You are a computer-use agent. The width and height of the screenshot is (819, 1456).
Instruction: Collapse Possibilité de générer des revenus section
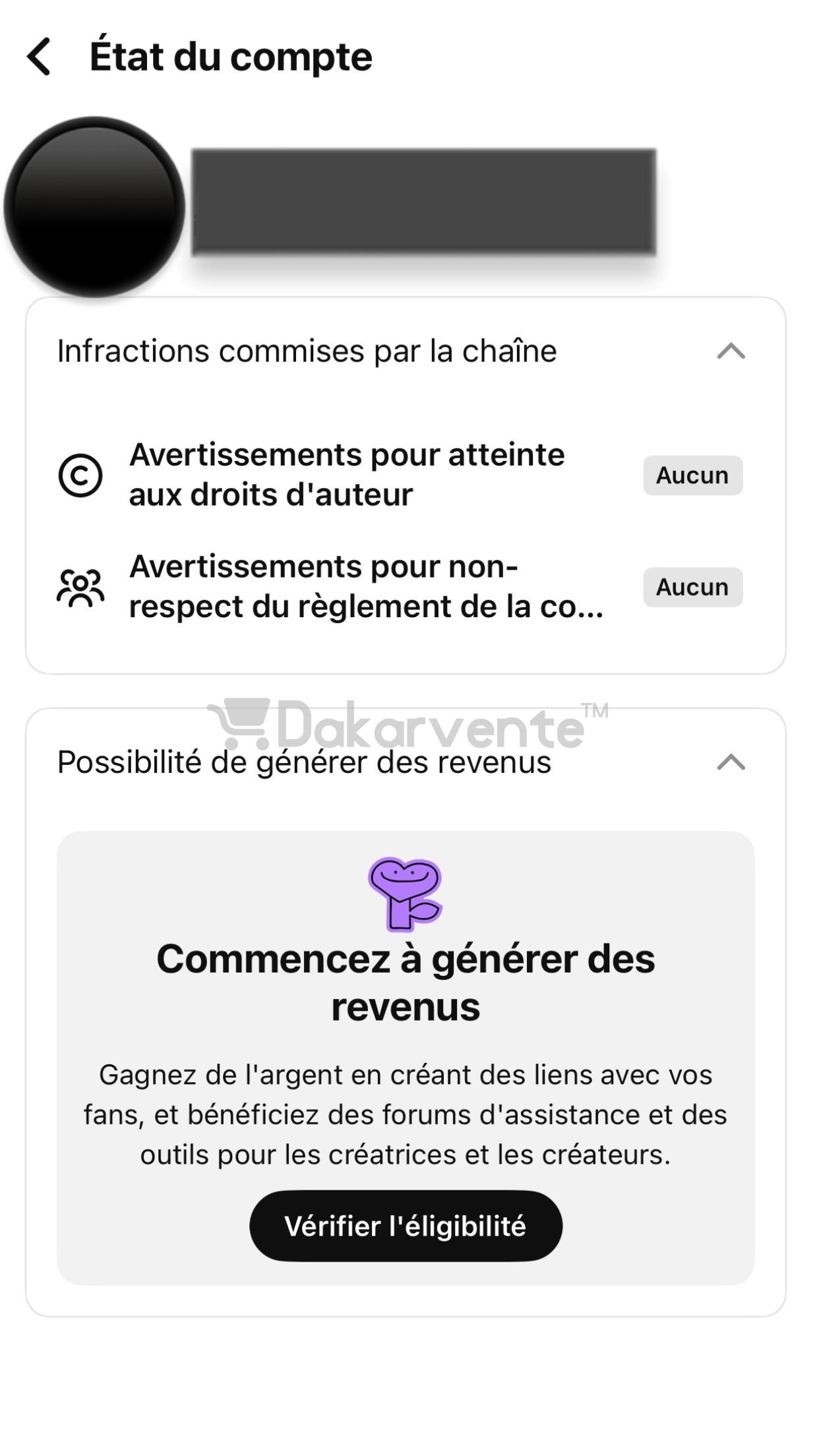(x=731, y=762)
